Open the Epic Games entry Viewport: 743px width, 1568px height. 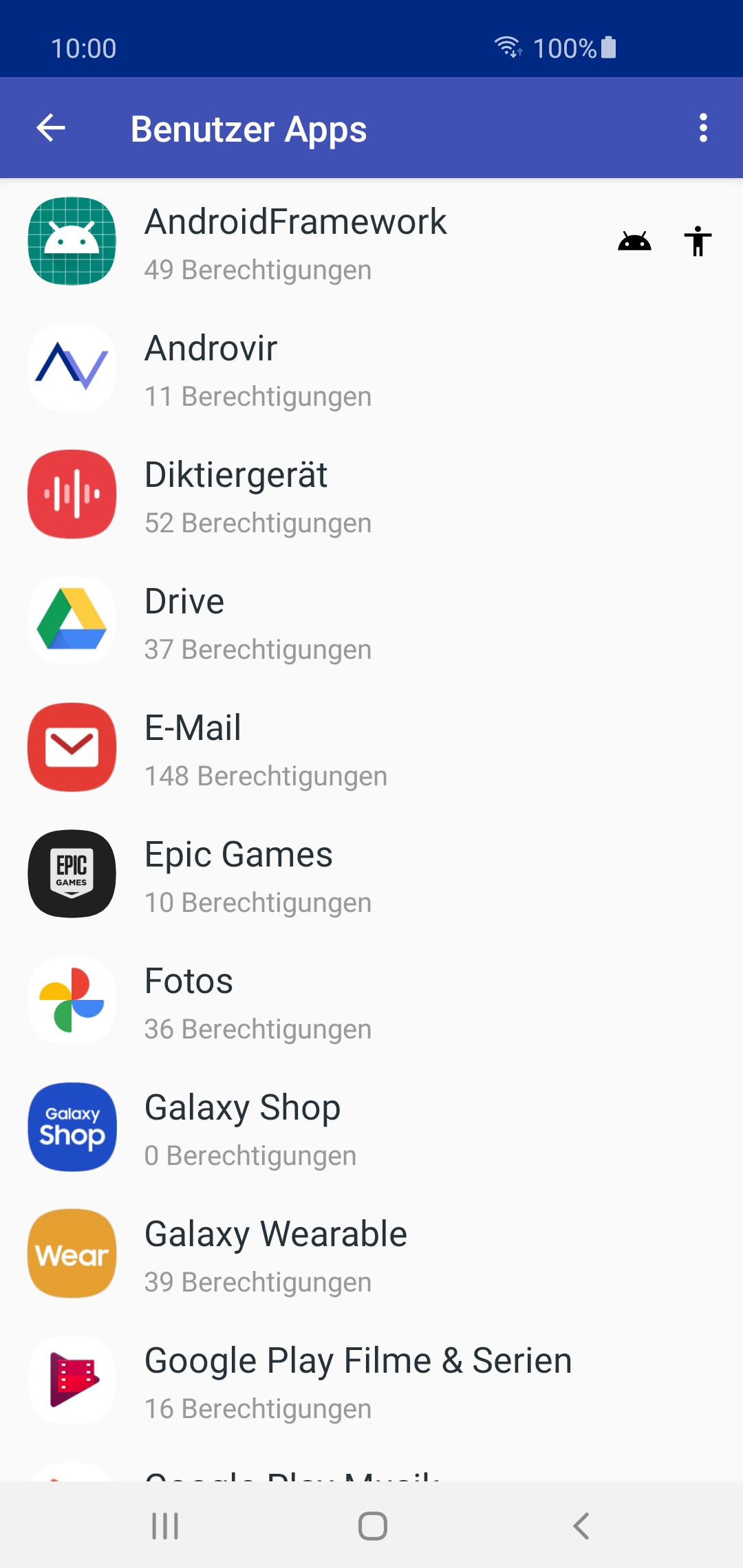pyautogui.click(x=371, y=874)
